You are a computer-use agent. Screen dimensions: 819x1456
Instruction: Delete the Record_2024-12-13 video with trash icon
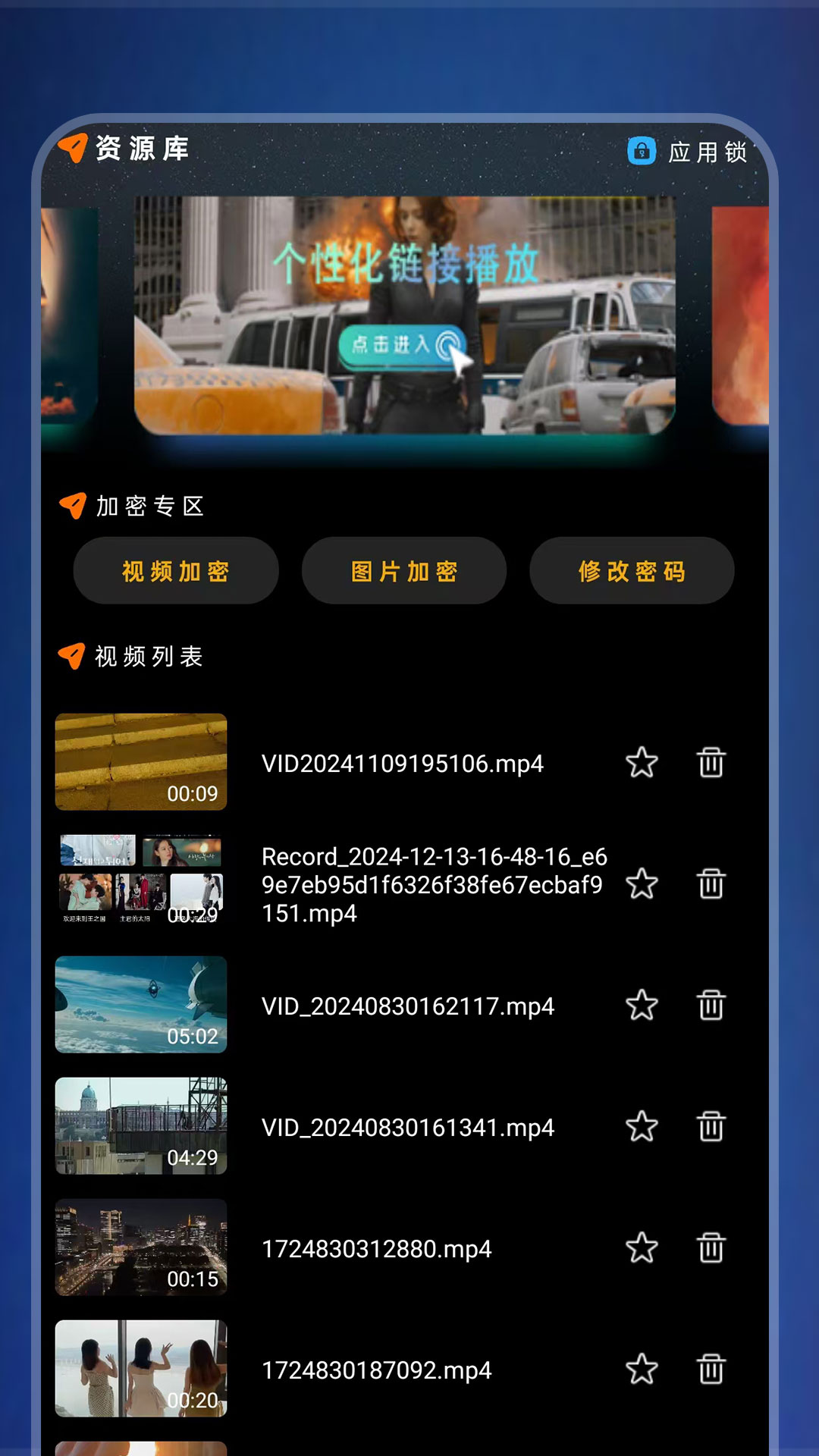pos(711,883)
